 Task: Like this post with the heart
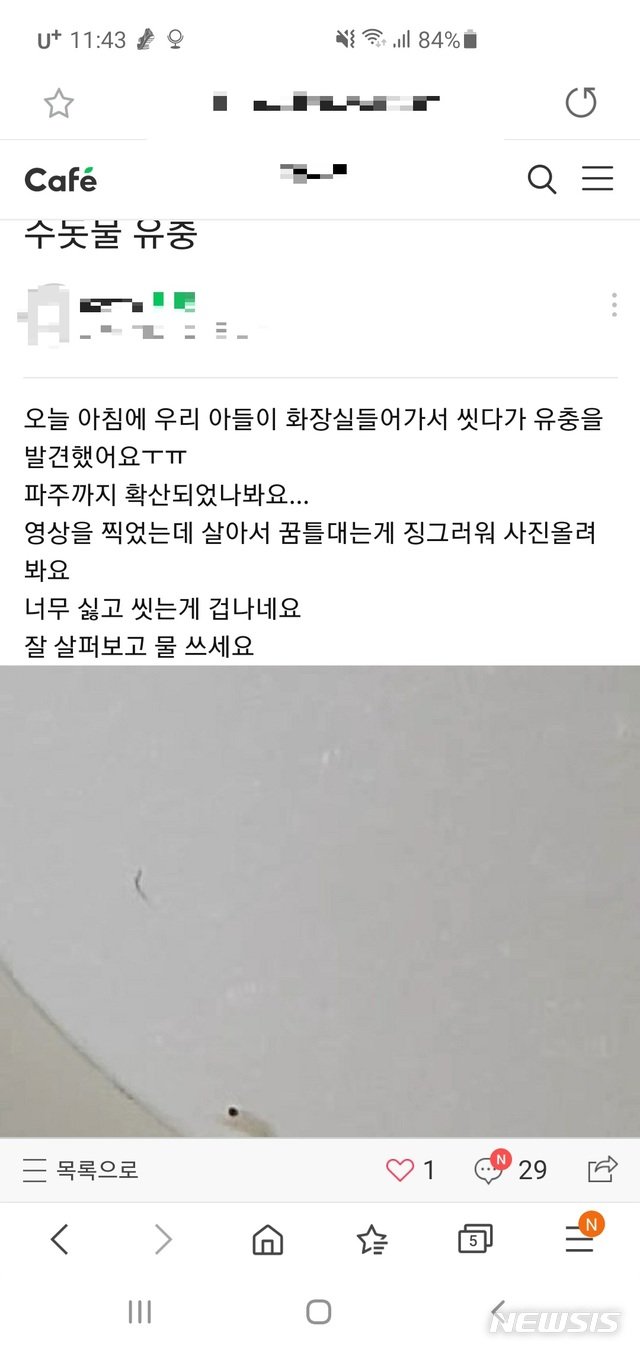tap(400, 1169)
